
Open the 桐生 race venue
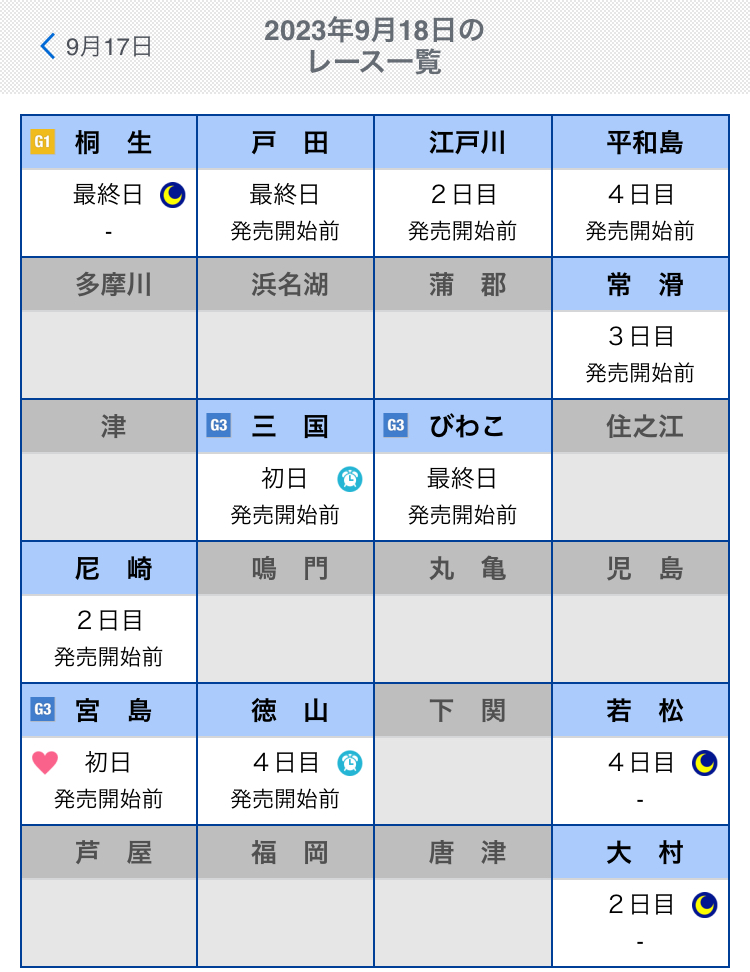pos(110,186)
